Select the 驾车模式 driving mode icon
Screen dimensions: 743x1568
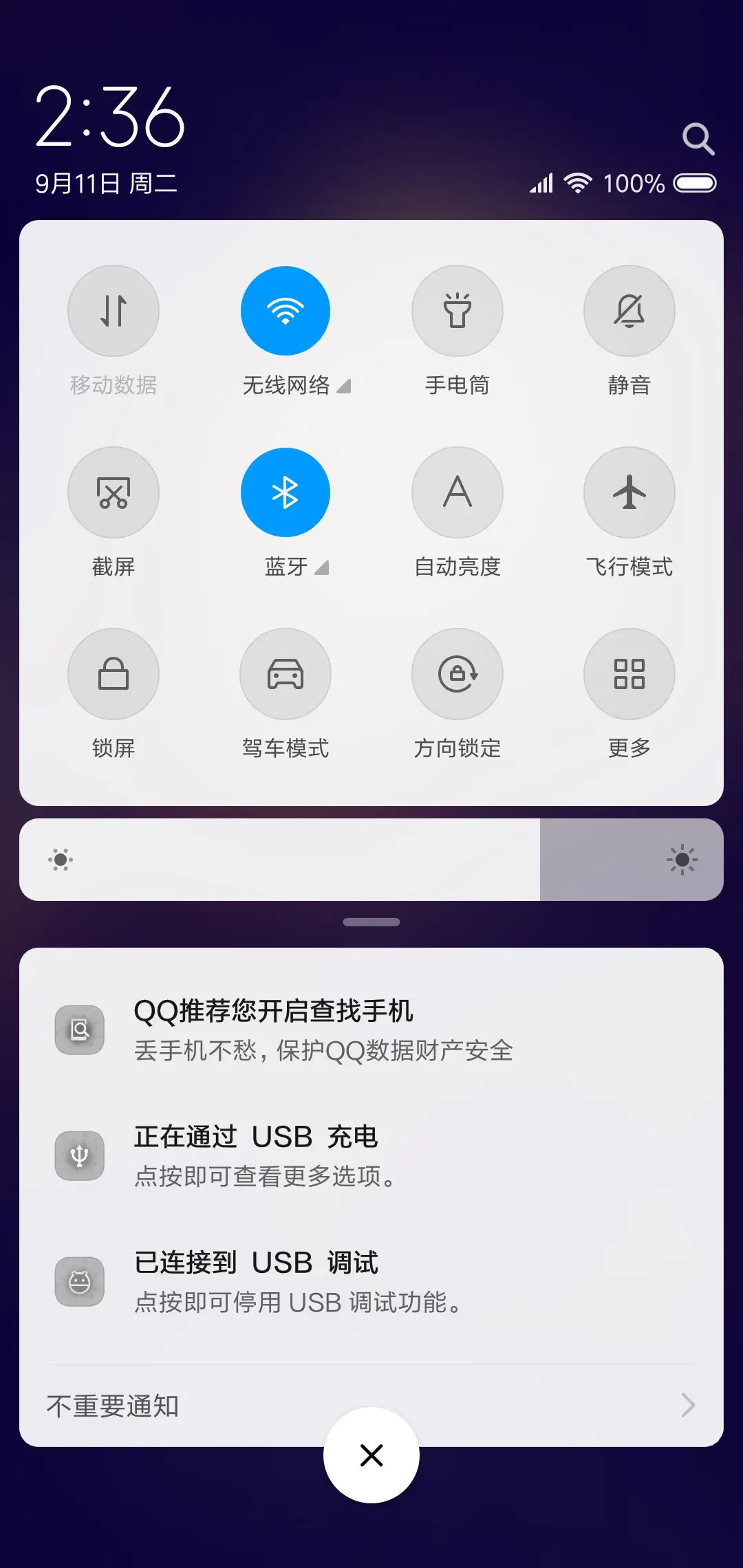[286, 674]
